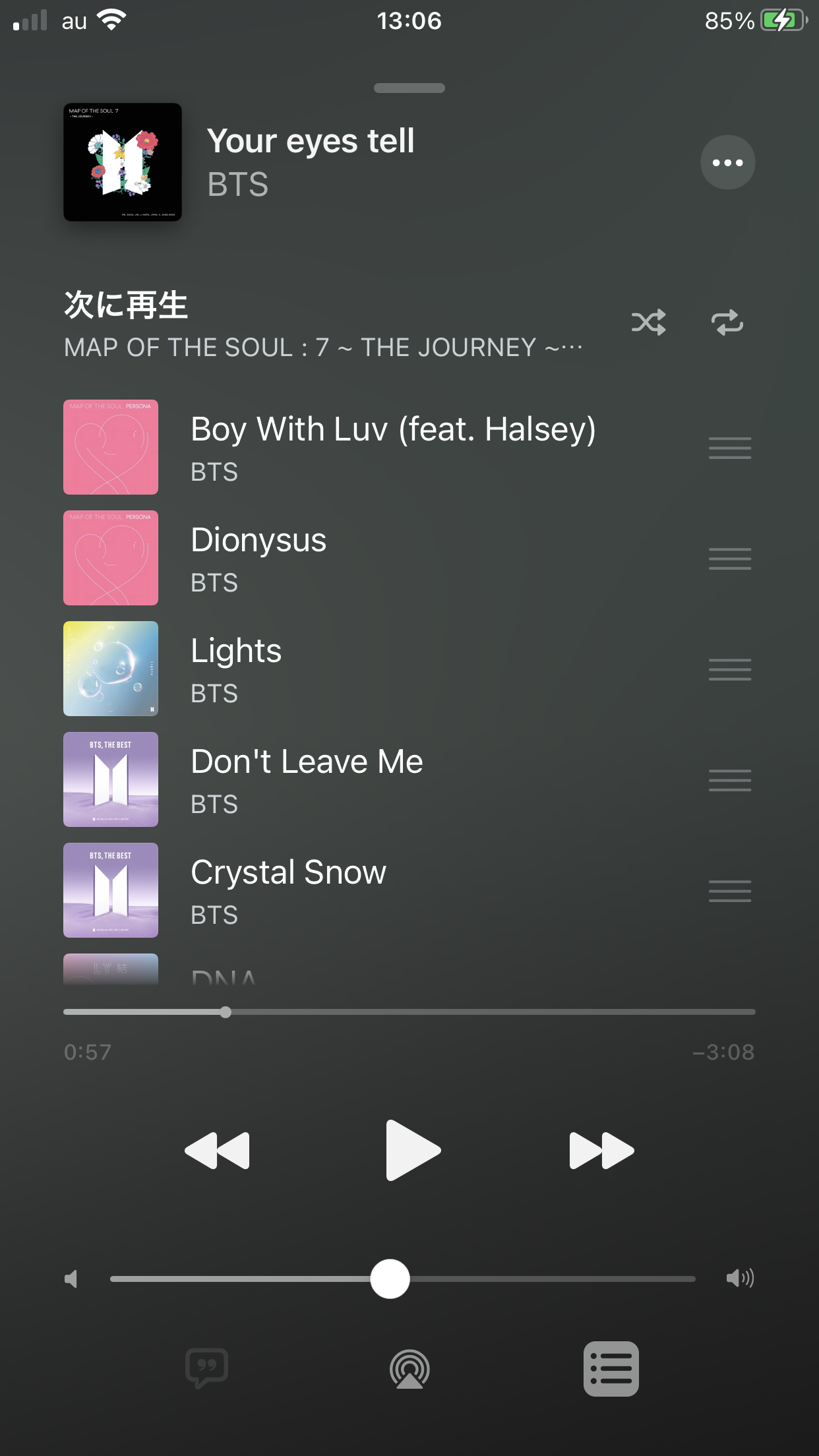Tap the grabber handle at the top
The height and width of the screenshot is (1456, 819).
coord(409,88)
